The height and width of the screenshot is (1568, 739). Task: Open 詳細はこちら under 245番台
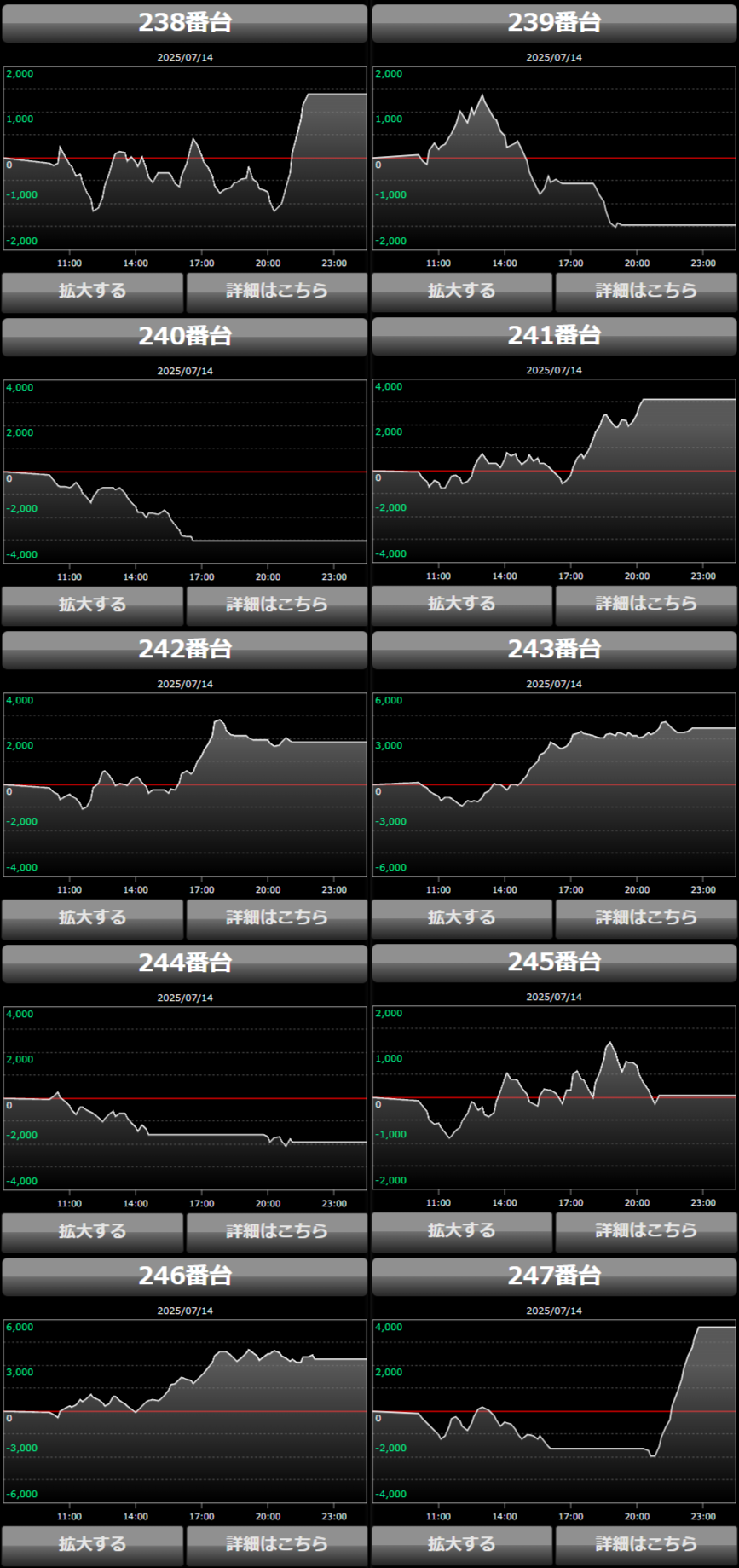(x=646, y=1231)
